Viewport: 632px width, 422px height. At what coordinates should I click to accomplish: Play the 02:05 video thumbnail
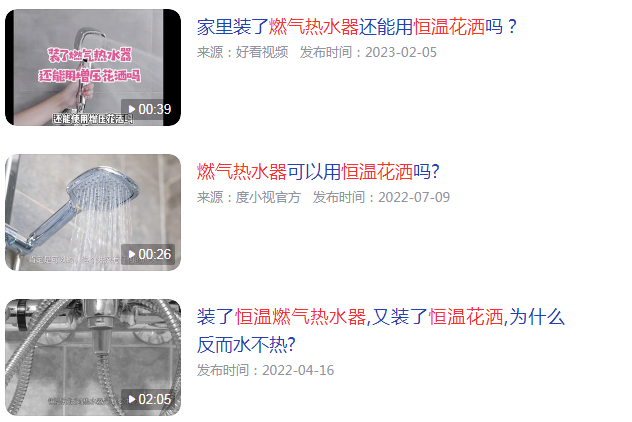93,357
